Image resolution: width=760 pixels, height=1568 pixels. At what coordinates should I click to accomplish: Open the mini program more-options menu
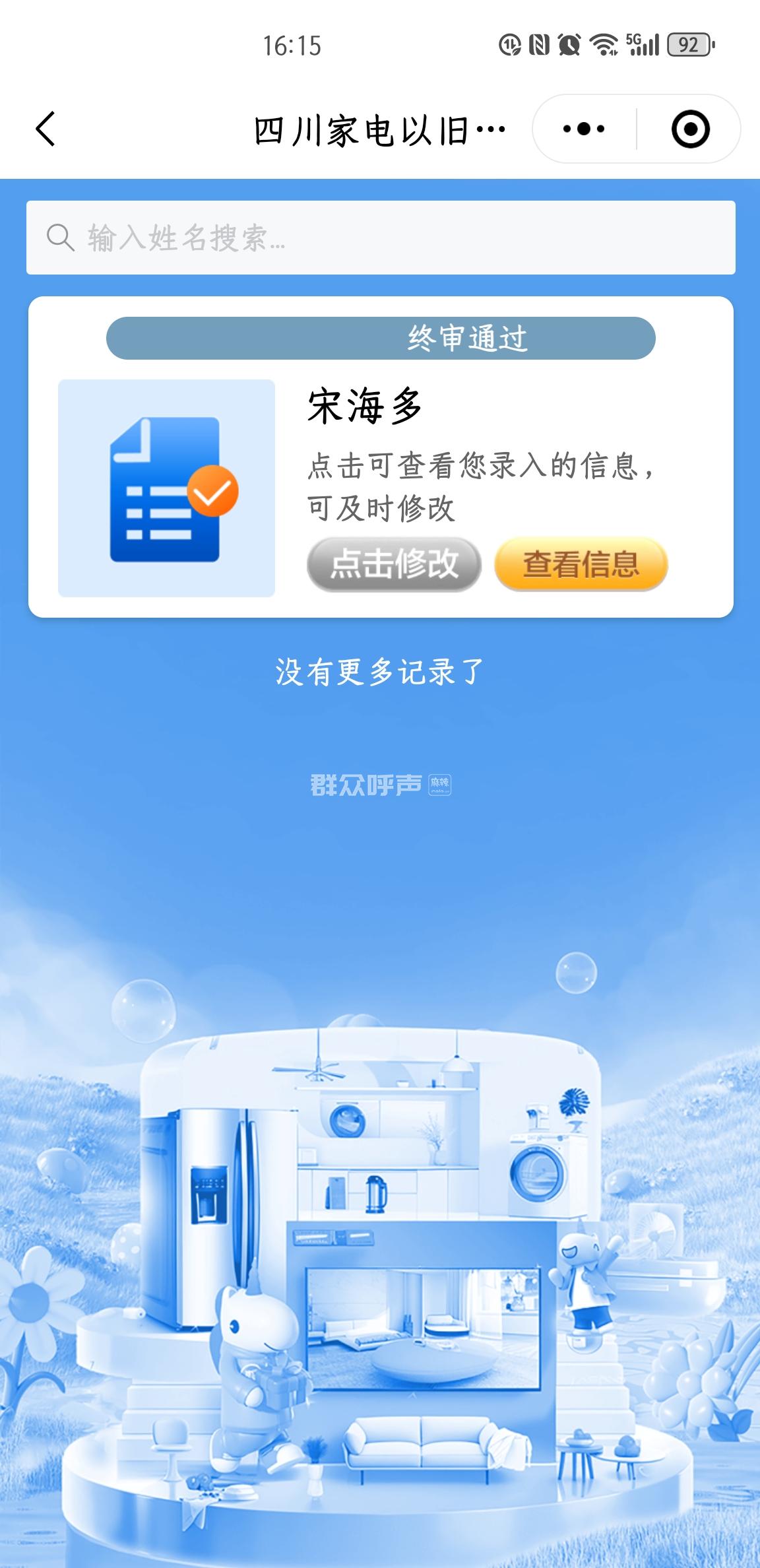click(x=584, y=129)
